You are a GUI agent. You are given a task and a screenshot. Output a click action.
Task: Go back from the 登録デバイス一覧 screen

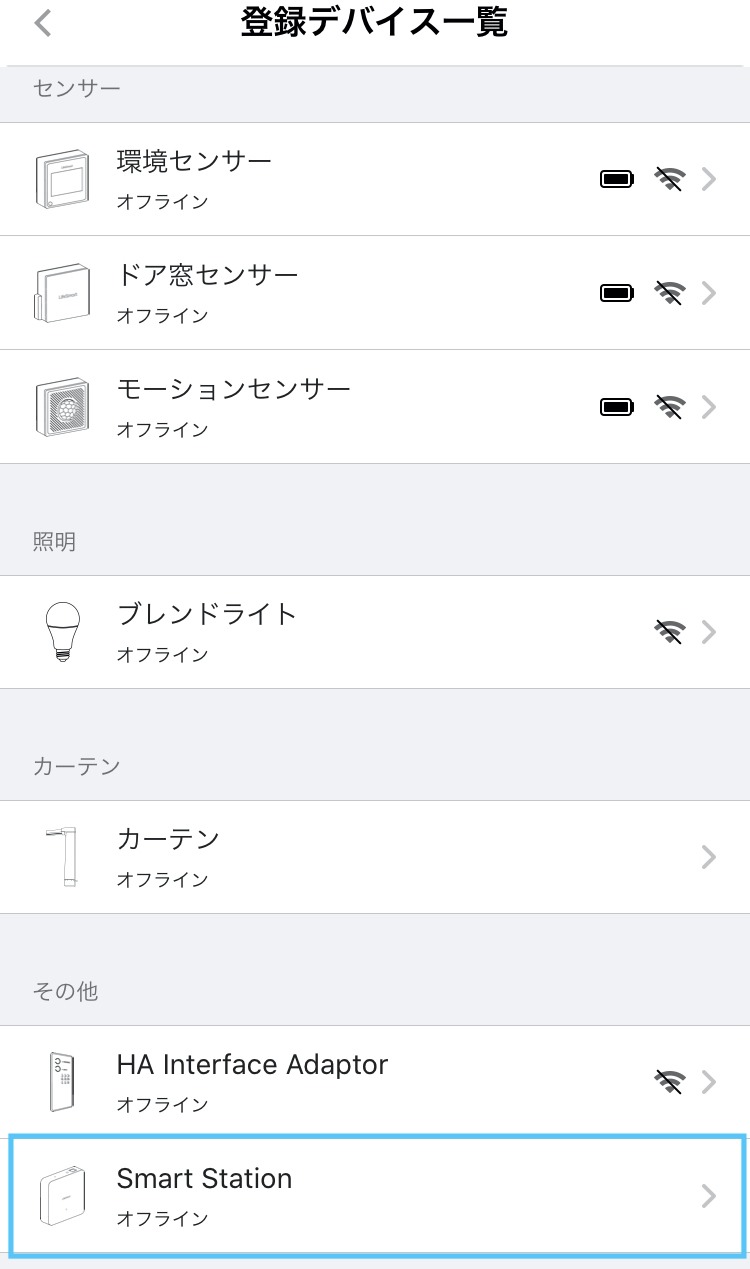pos(43,24)
